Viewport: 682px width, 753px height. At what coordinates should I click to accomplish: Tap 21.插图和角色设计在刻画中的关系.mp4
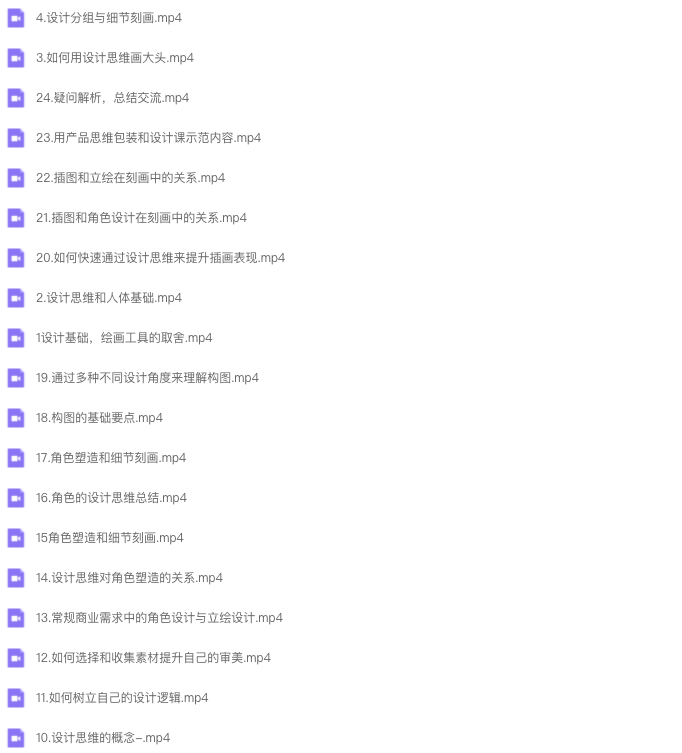(x=141, y=218)
